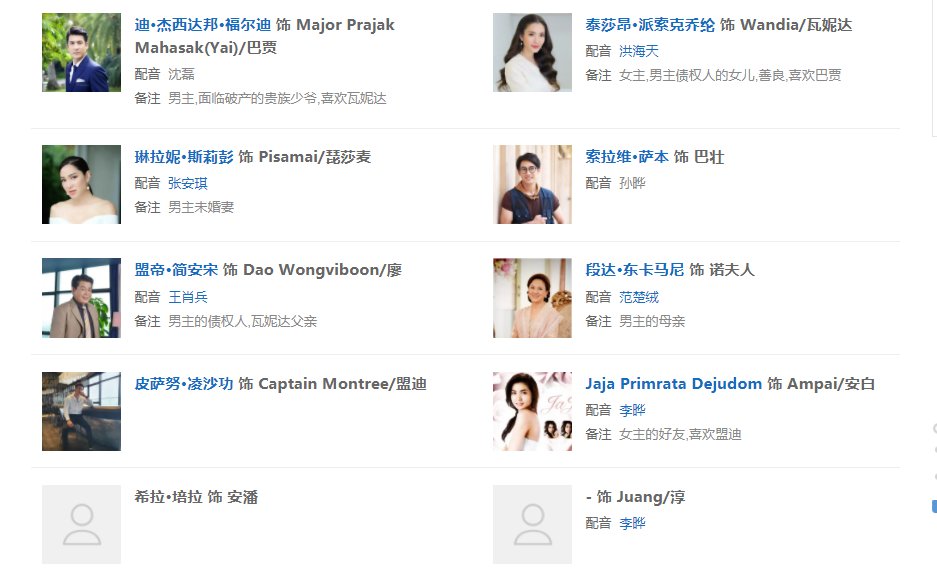Image resolution: width=937 pixels, height=570 pixels.
Task: View photo of Major Prajak actor
Action: click(81, 53)
